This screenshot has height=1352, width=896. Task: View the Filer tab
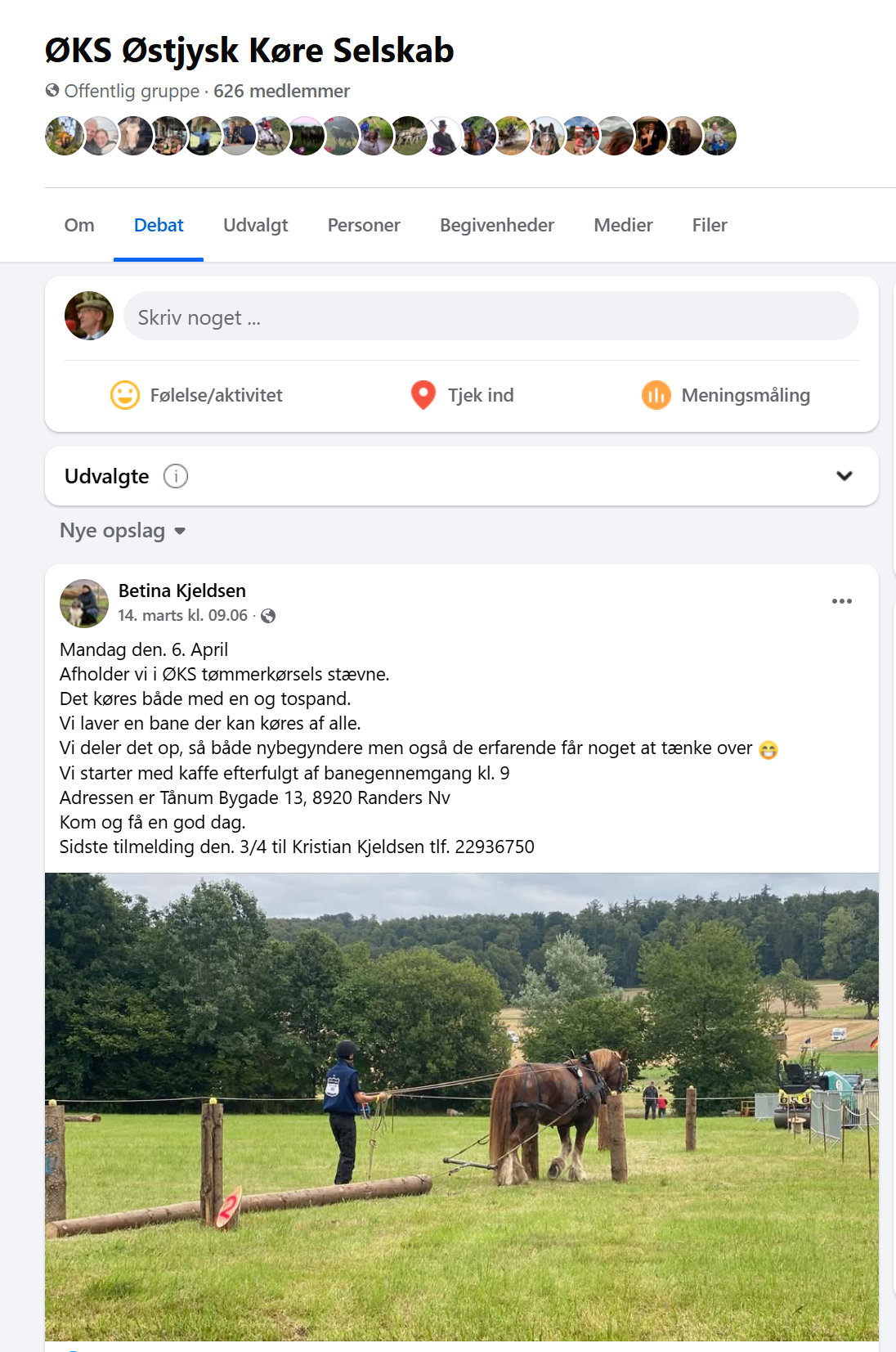pos(709,225)
